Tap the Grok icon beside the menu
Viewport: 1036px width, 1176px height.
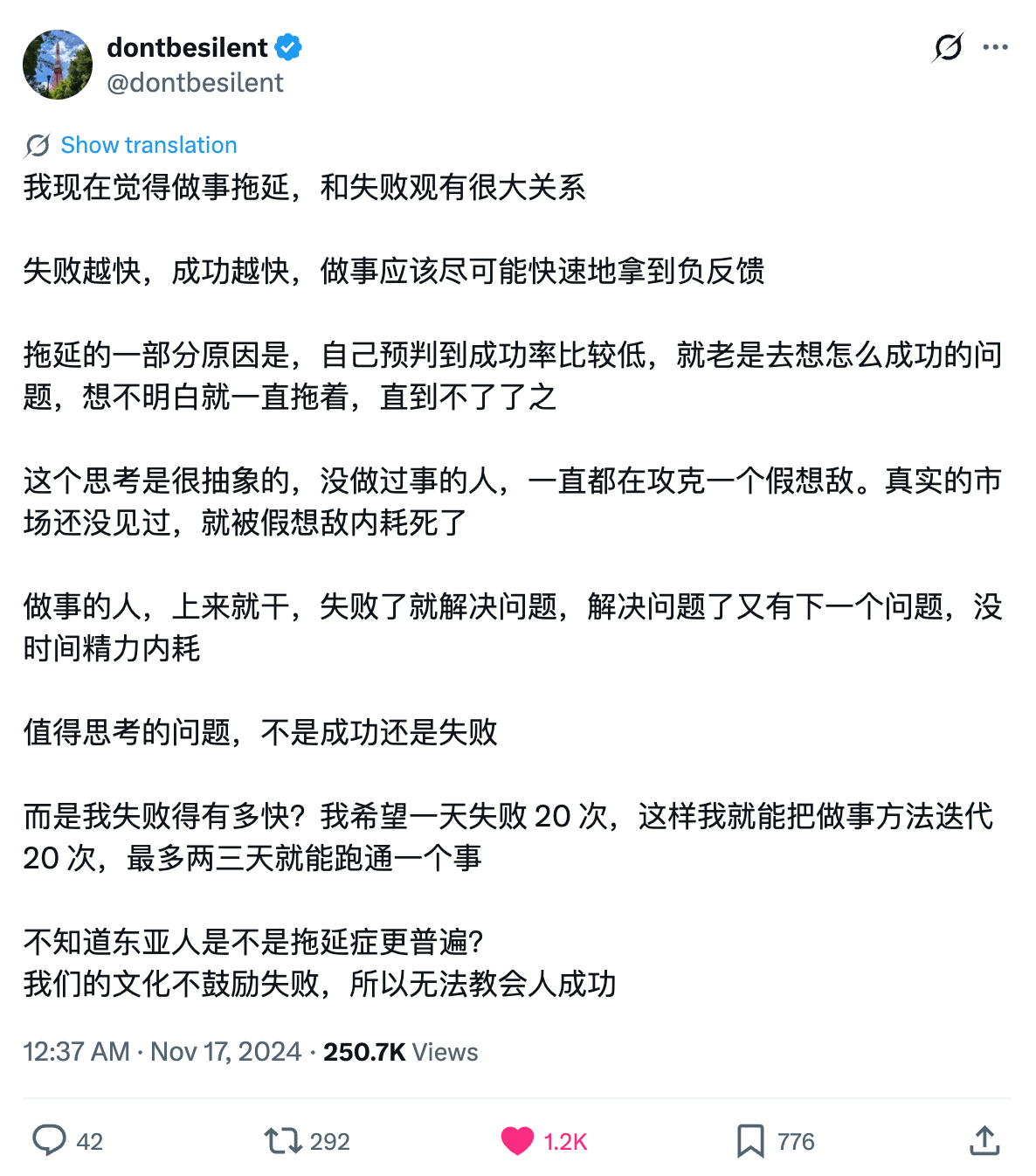pos(948,47)
